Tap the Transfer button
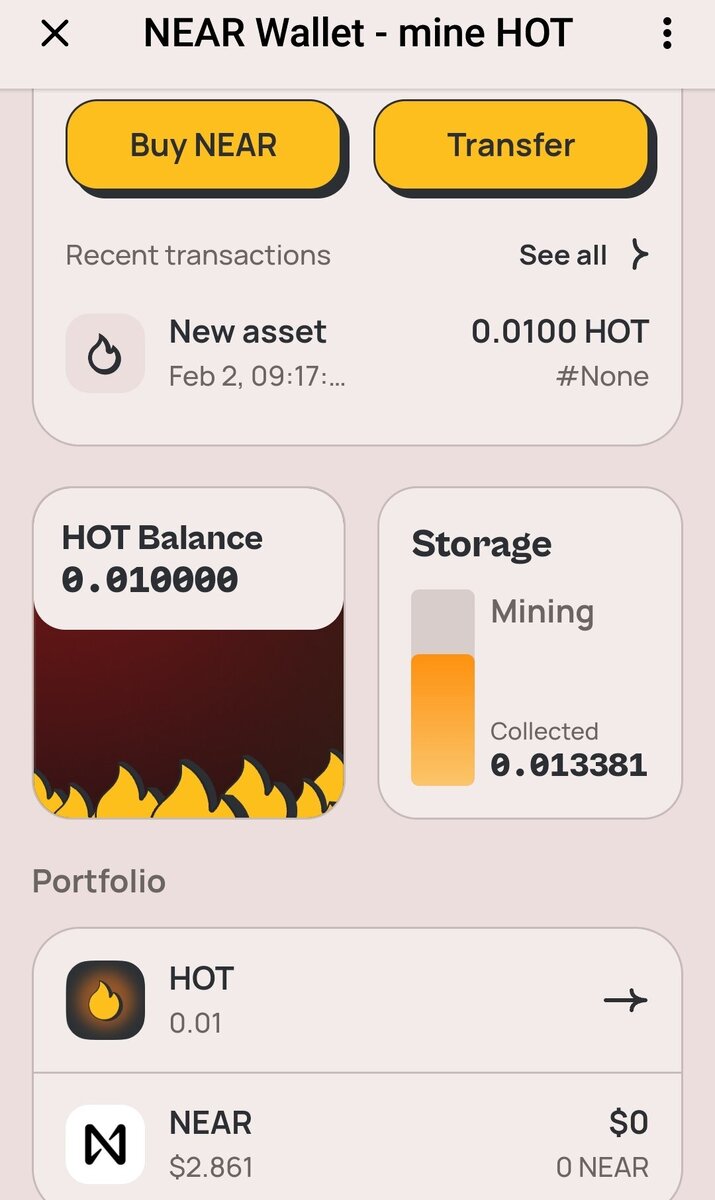 511,145
